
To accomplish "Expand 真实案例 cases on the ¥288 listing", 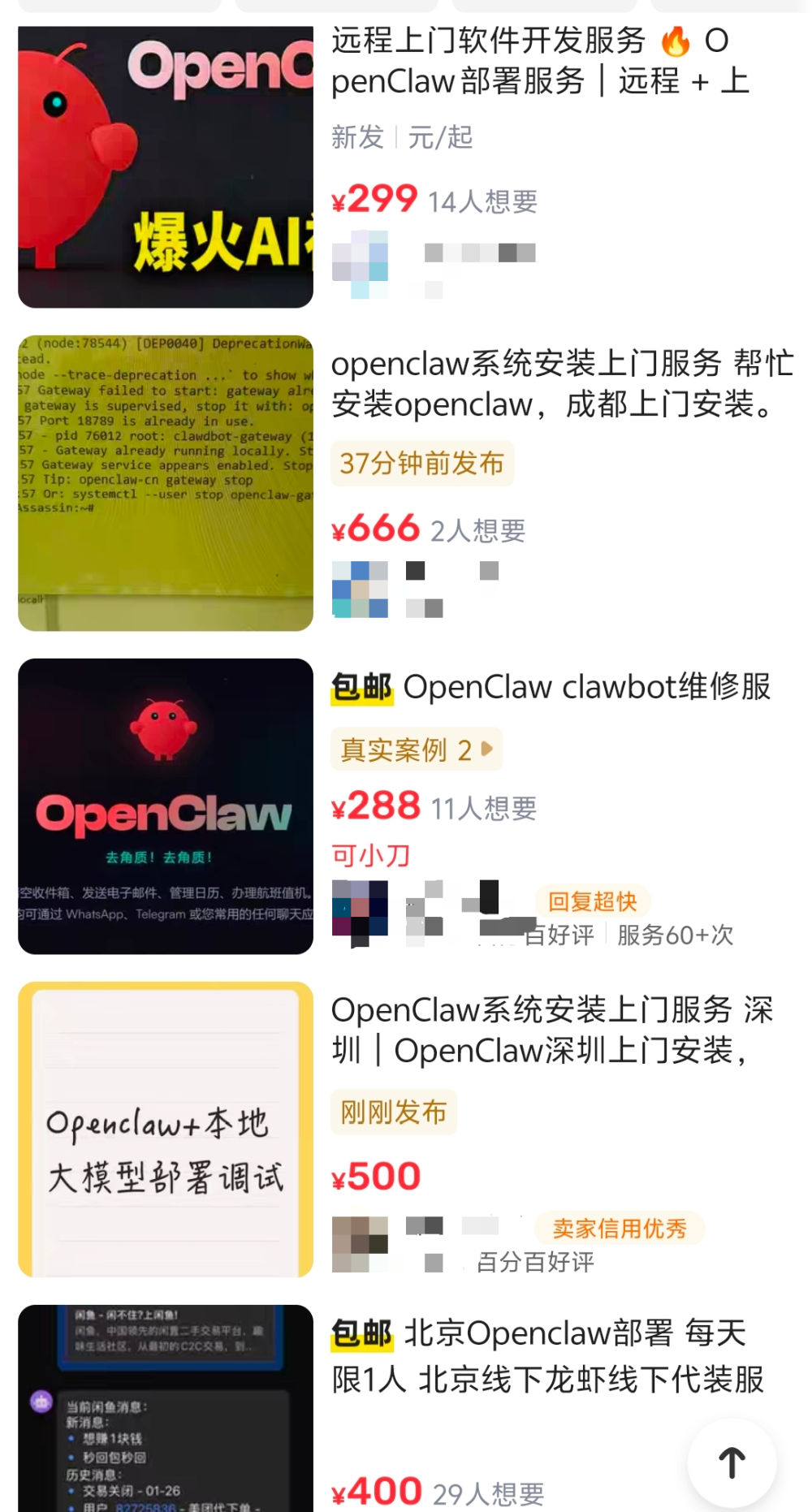I will [417, 749].
